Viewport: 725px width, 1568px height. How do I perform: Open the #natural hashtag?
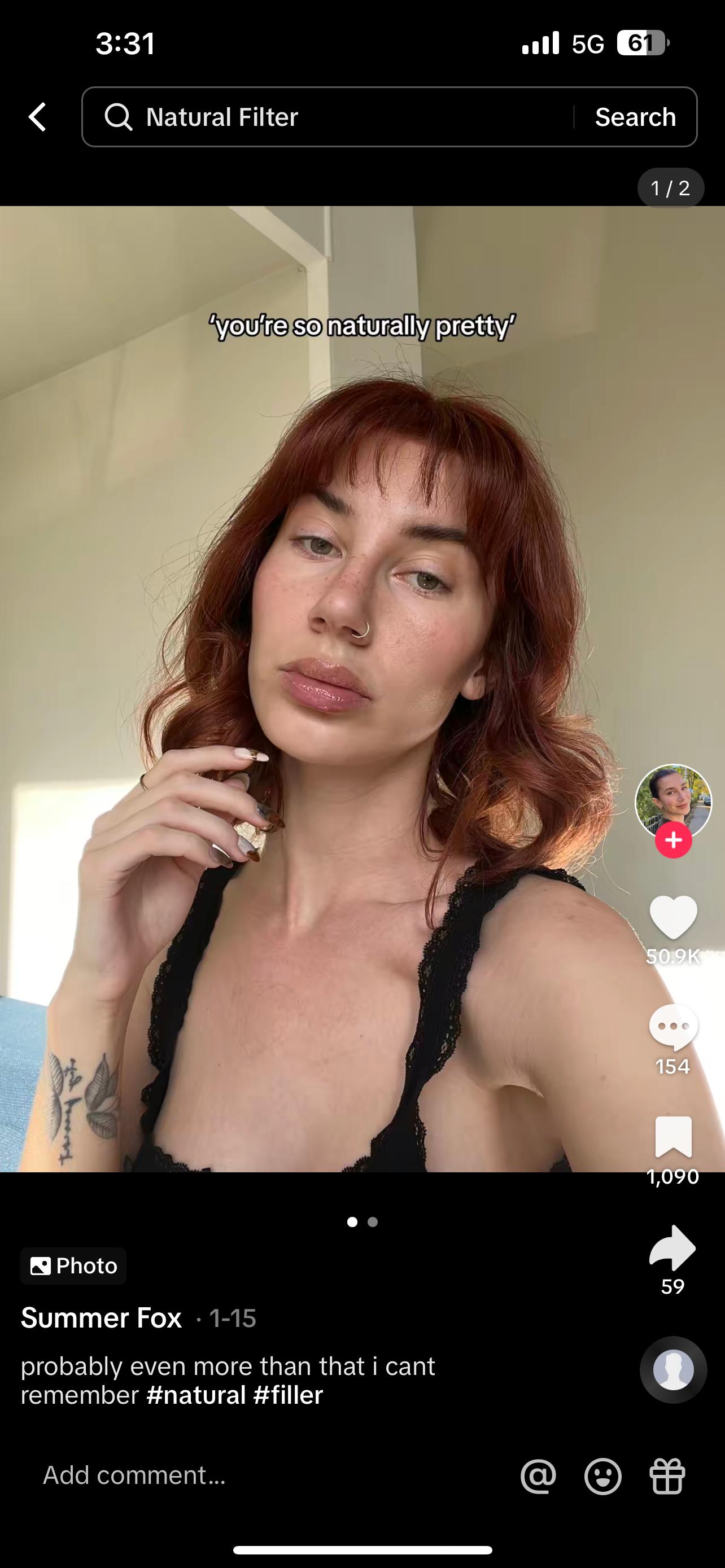coord(196,1395)
